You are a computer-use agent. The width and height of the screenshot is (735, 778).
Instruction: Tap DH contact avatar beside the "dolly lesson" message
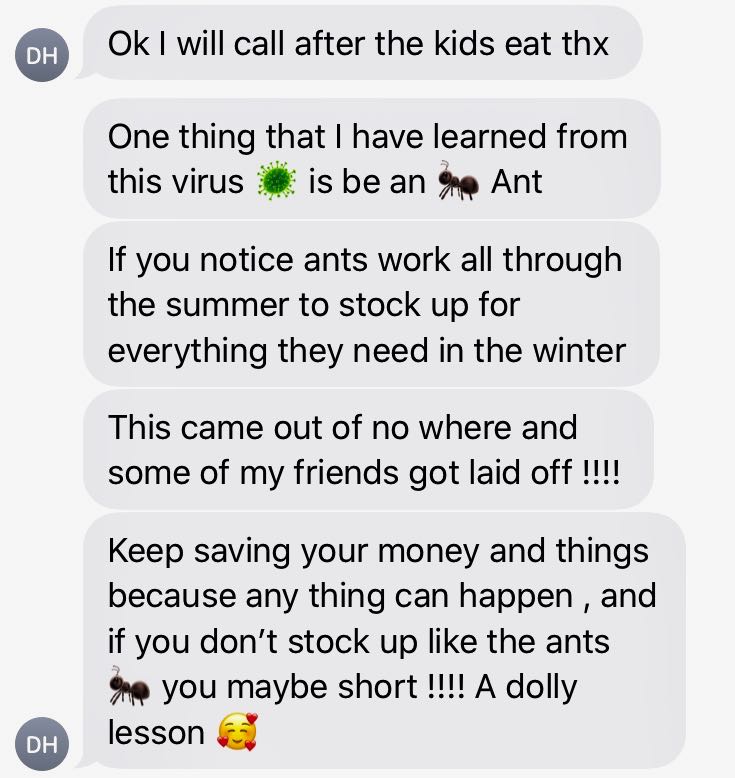coord(42,744)
